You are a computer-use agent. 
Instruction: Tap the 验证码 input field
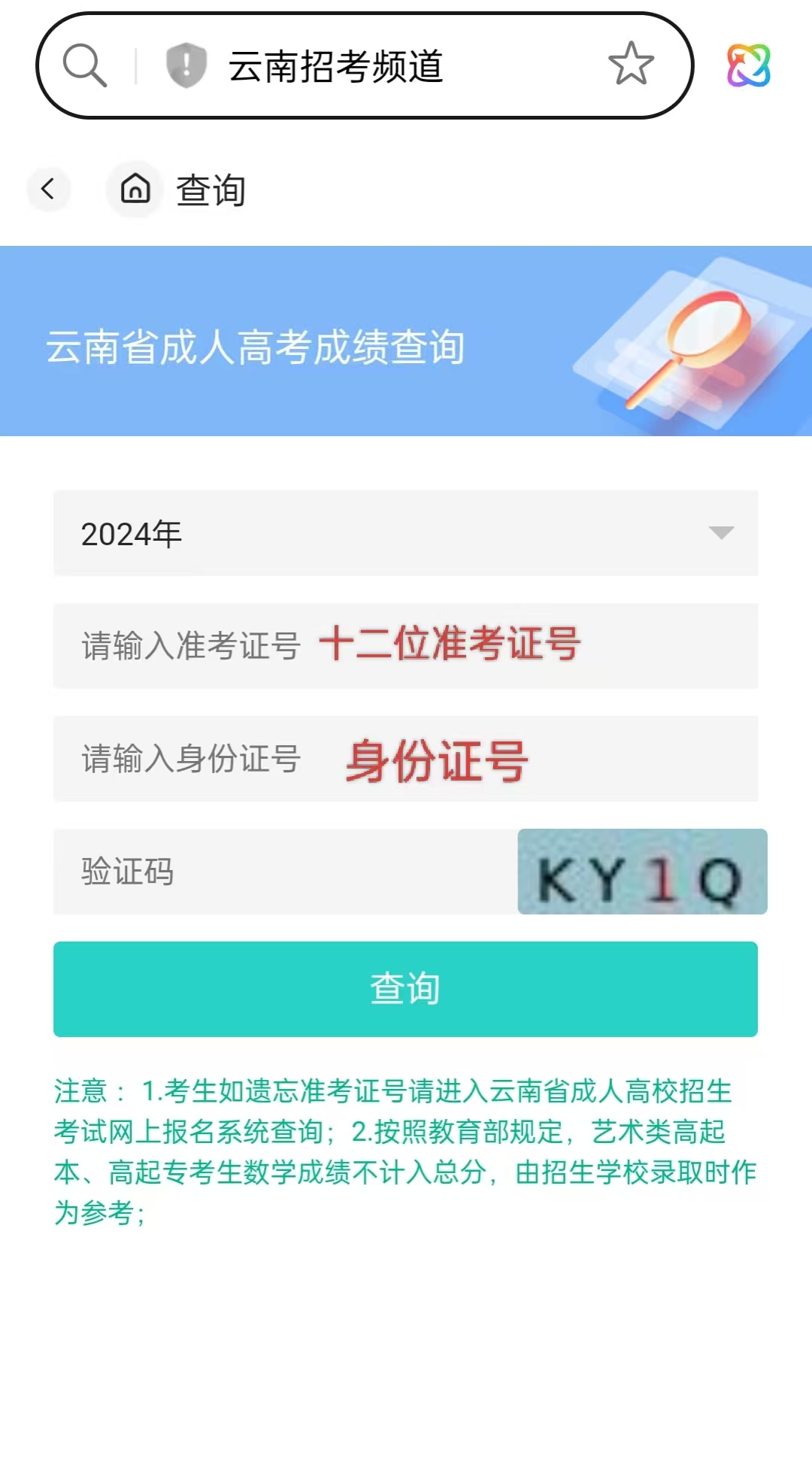click(x=286, y=872)
